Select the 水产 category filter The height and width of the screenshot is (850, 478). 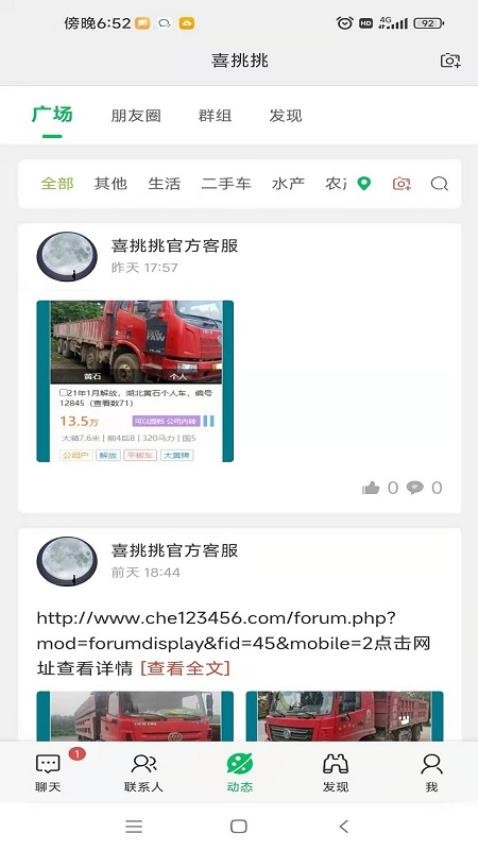coord(288,184)
